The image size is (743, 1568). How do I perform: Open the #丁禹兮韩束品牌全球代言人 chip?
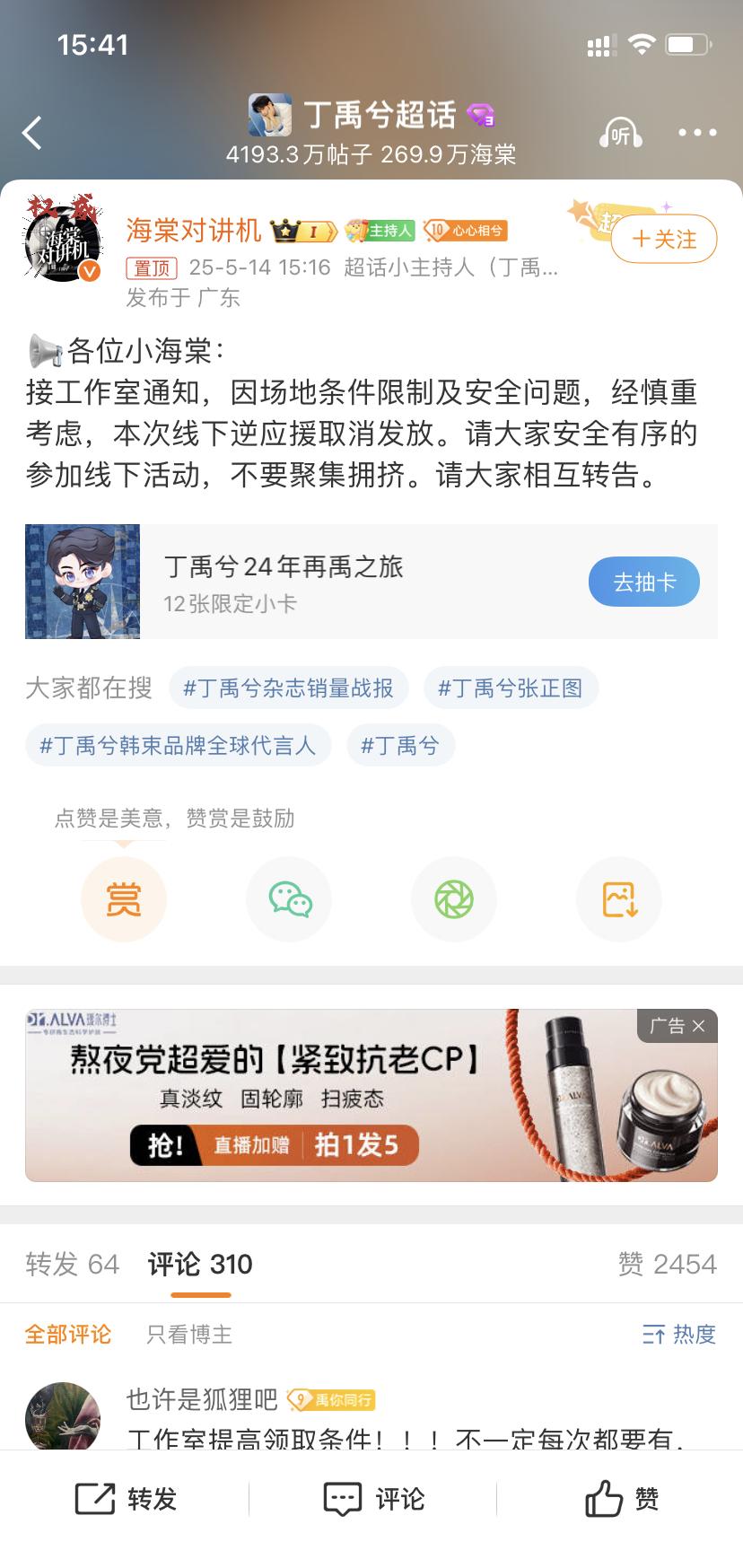(178, 746)
